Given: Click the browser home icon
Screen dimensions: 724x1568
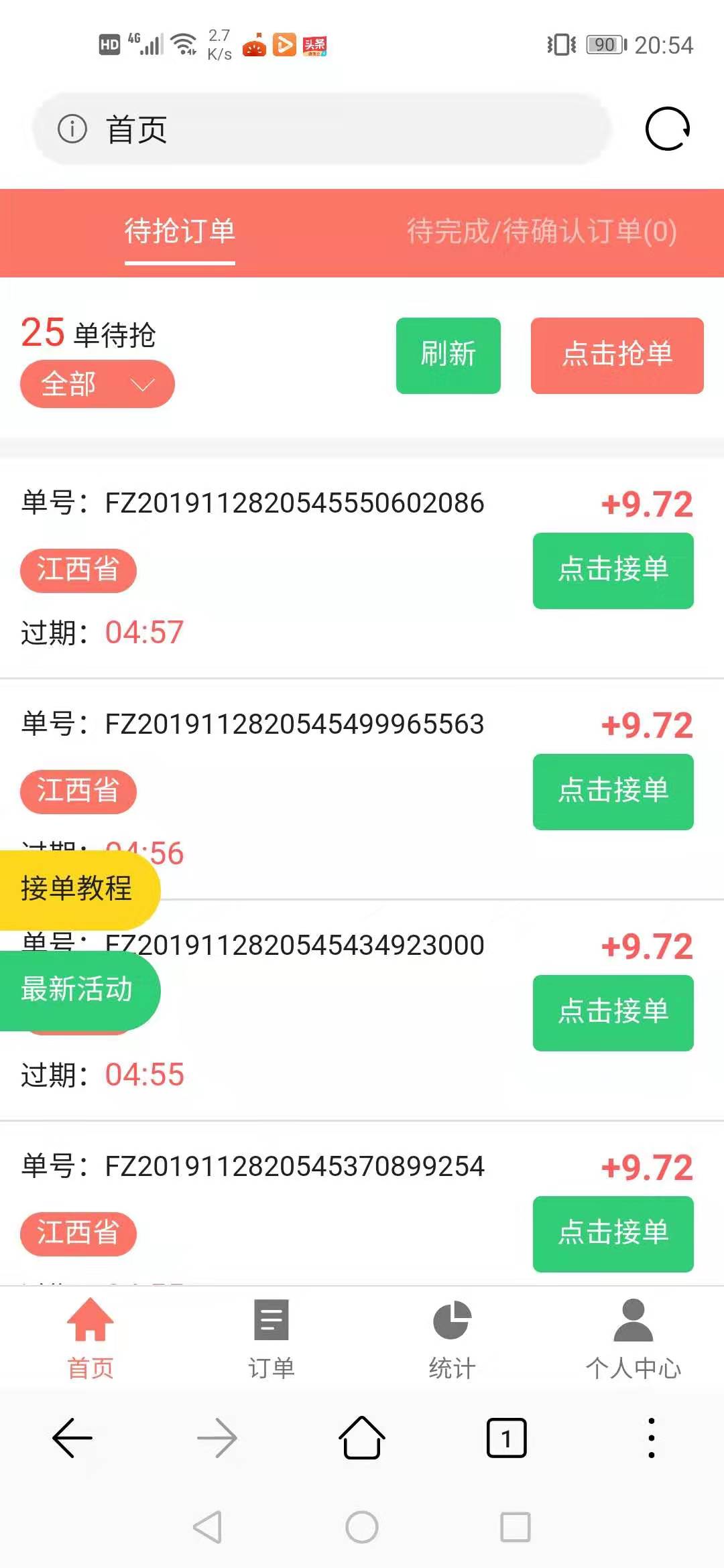Looking at the screenshot, I should pyautogui.click(x=361, y=1437).
